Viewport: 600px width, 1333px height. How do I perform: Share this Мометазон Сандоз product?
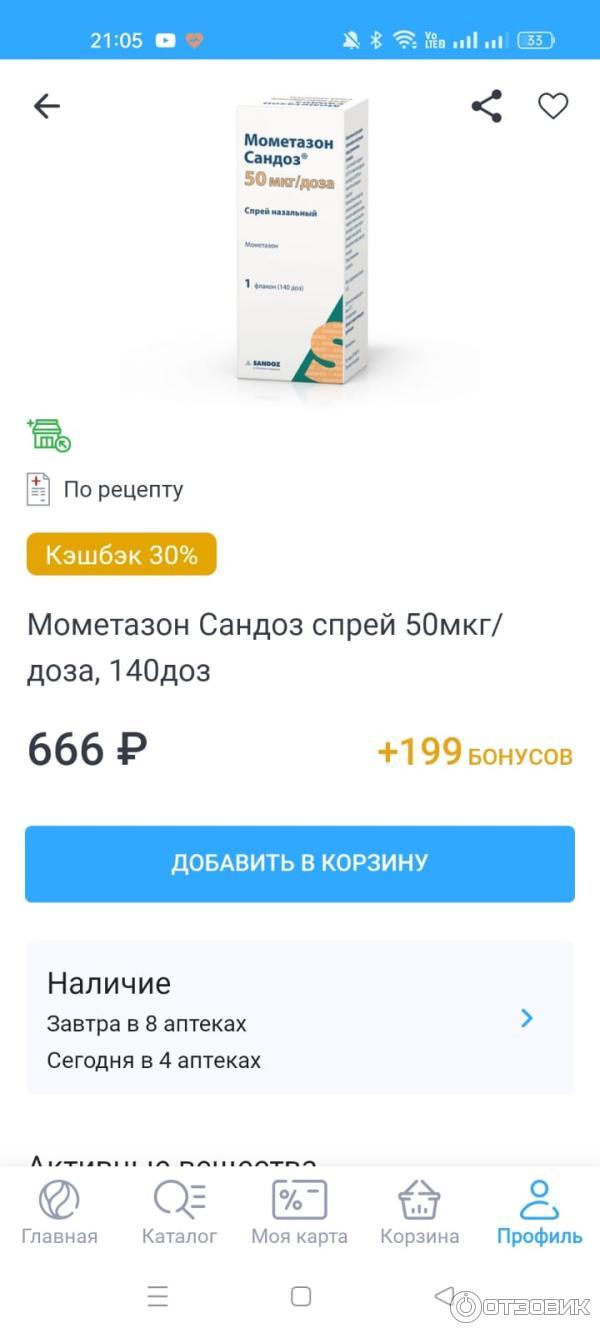point(487,106)
